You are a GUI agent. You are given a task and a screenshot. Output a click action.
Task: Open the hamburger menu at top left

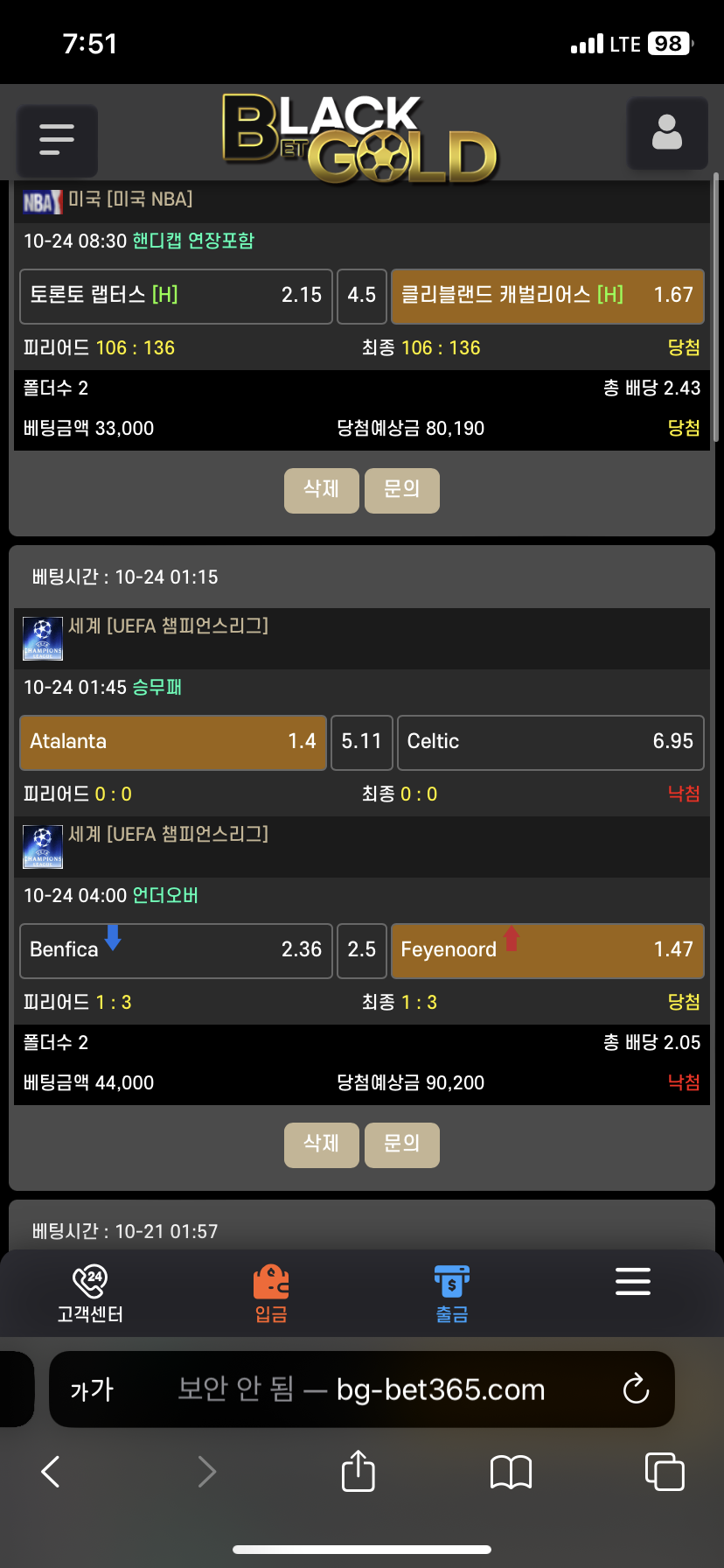click(57, 140)
